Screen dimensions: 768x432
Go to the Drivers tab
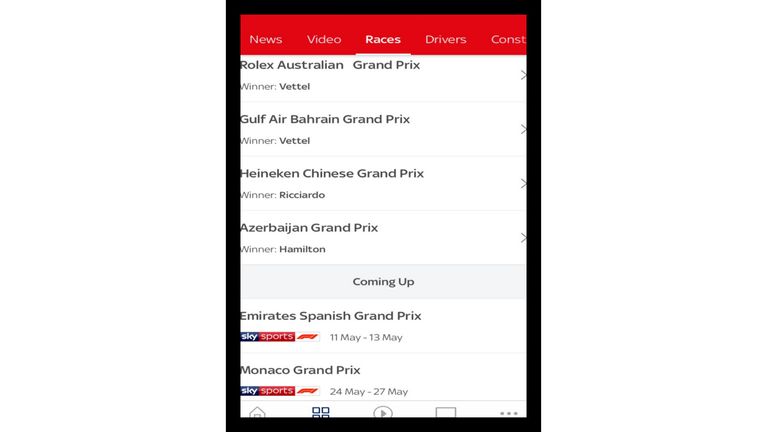(445, 39)
